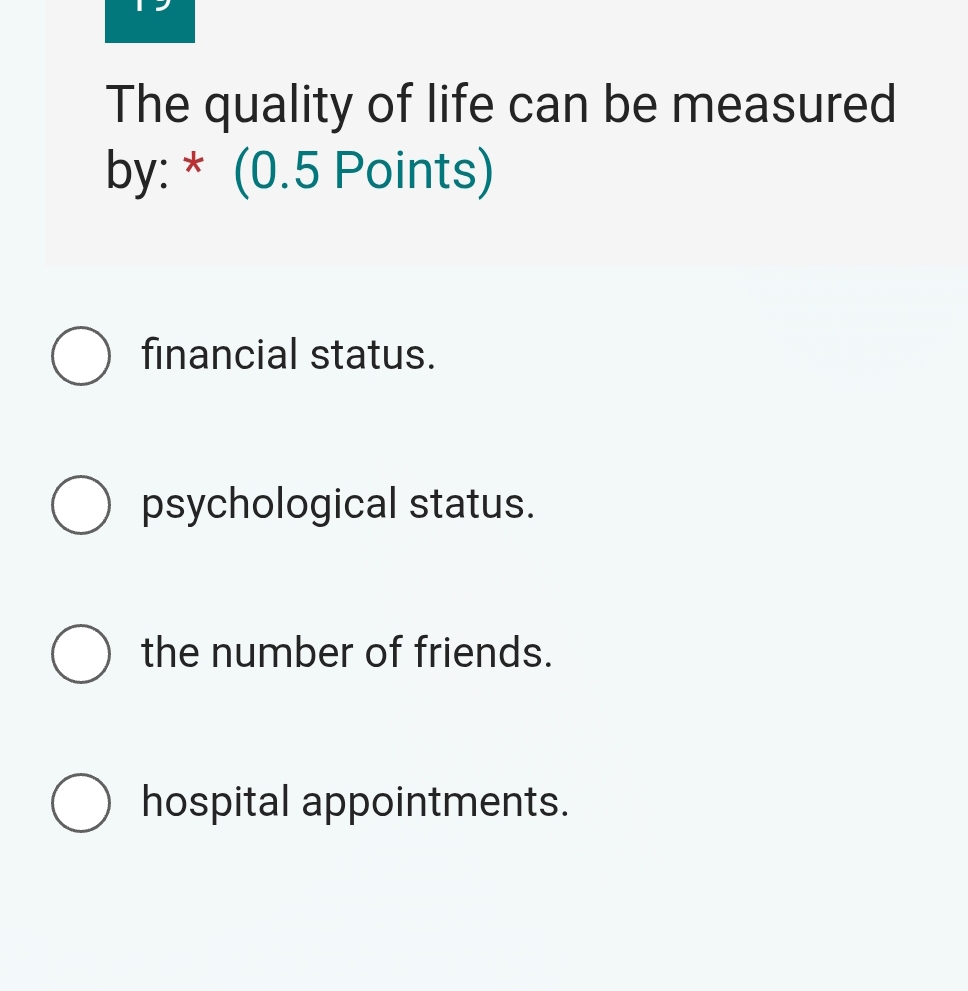
Task: Click the '(0.5 Points)' label
Action: 362,170
